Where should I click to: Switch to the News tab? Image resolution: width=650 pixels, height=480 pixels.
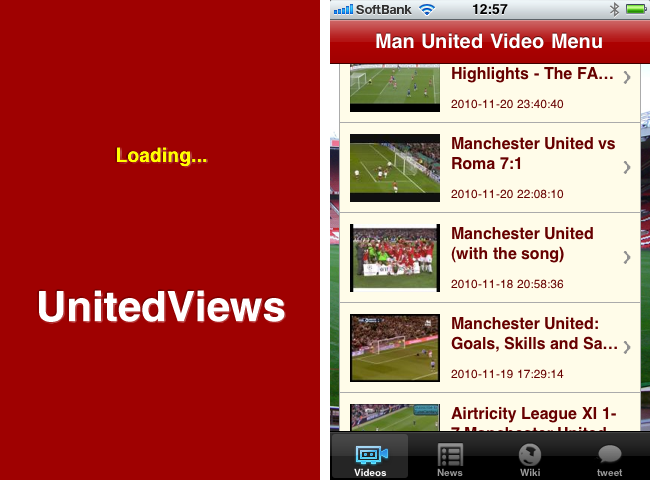[450, 458]
